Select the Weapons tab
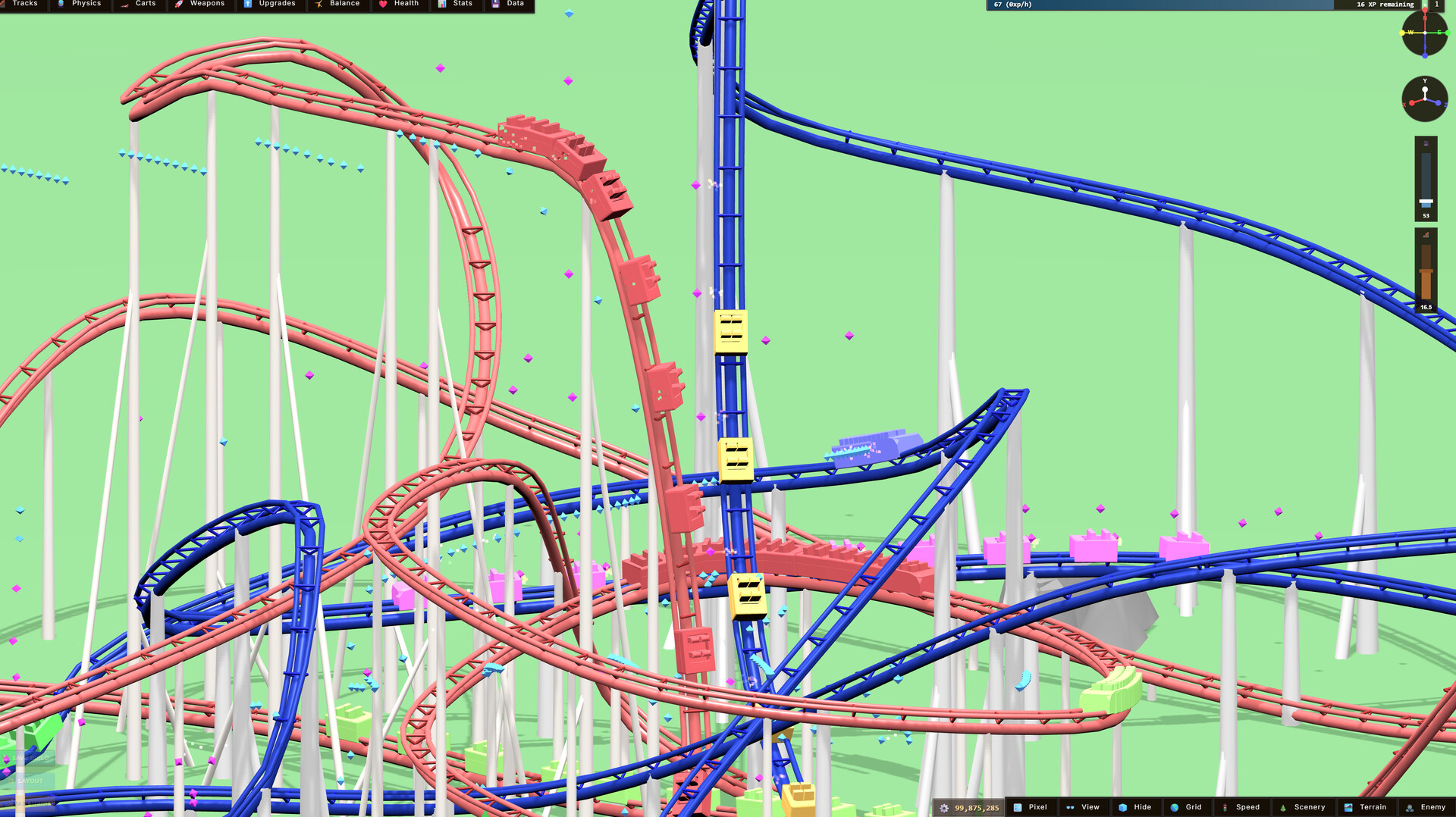This screenshot has width=1456, height=817. coord(200,4)
